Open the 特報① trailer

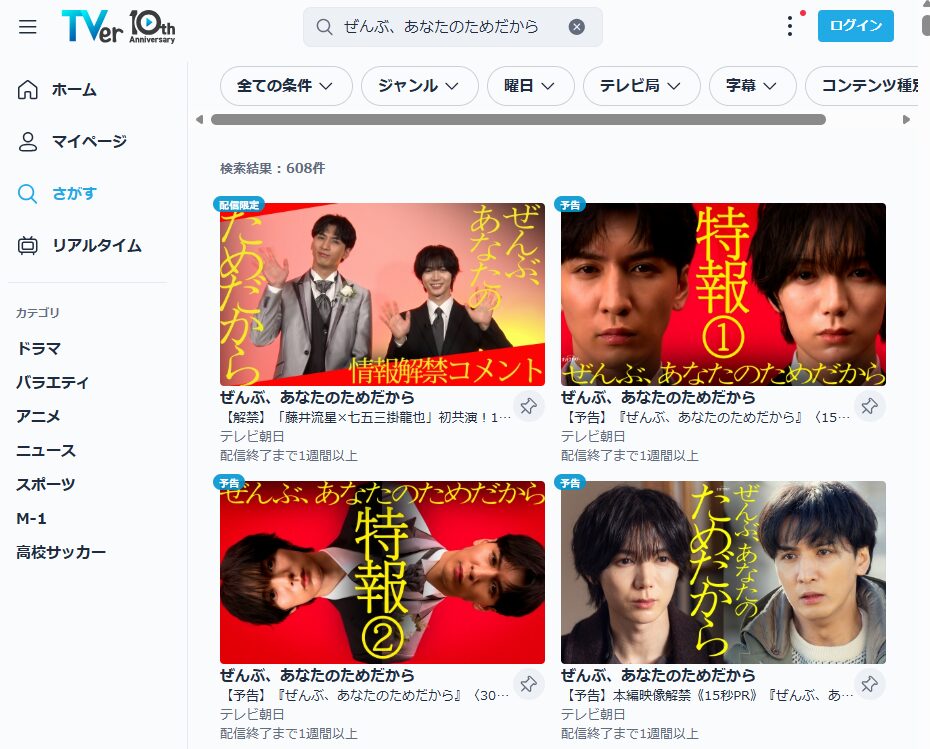[723, 295]
